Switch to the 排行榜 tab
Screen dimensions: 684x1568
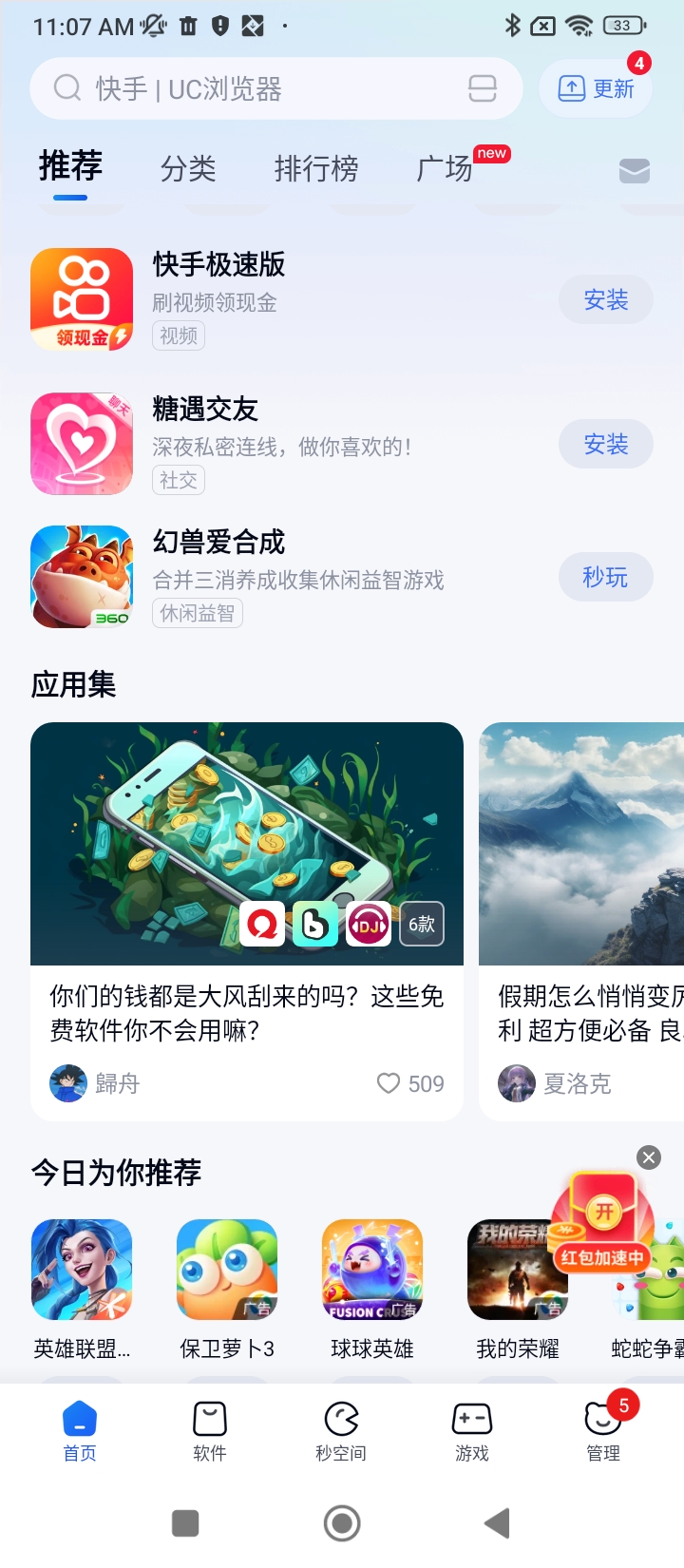[x=316, y=169]
